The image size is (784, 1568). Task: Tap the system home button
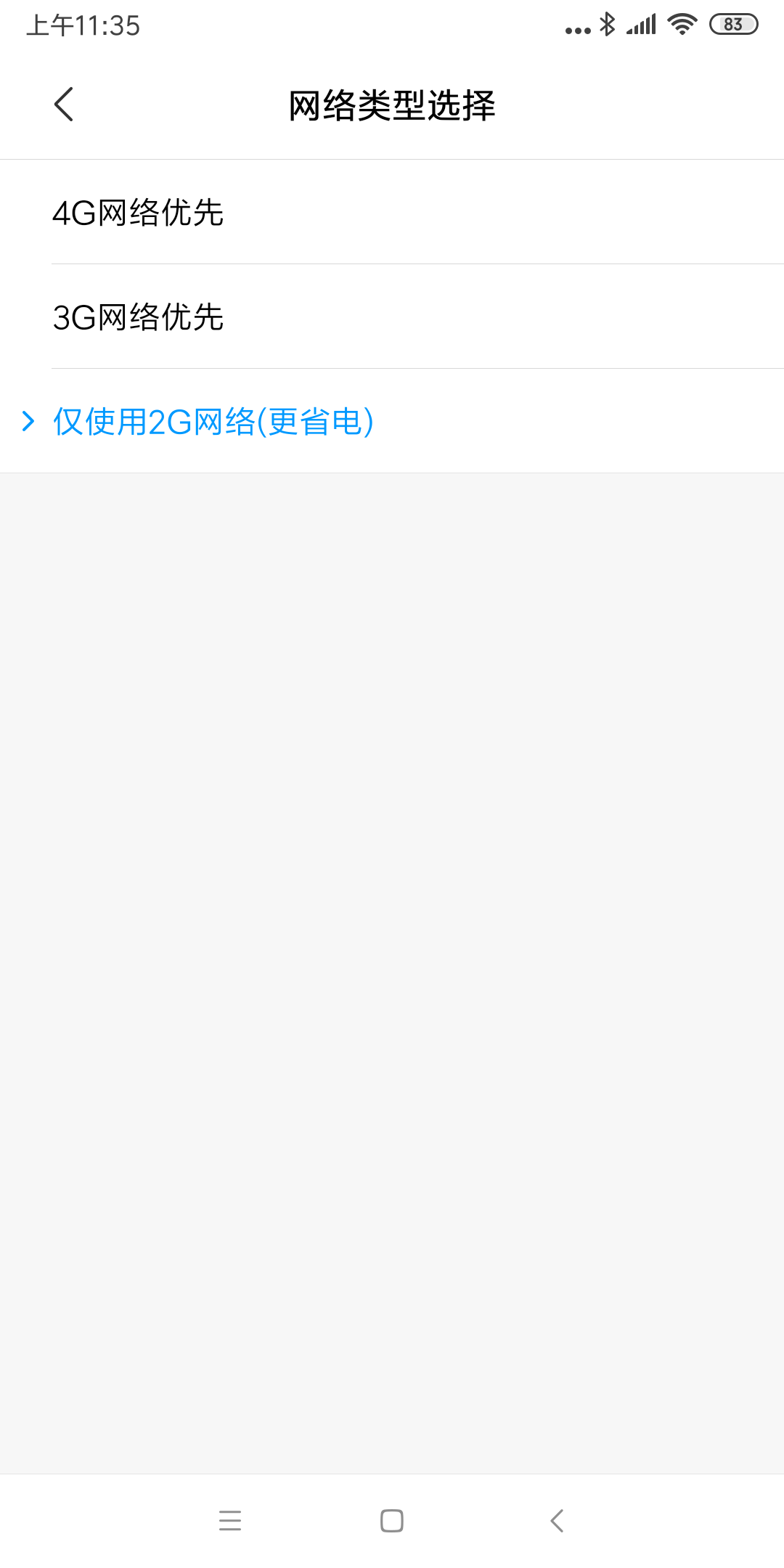tap(392, 1520)
